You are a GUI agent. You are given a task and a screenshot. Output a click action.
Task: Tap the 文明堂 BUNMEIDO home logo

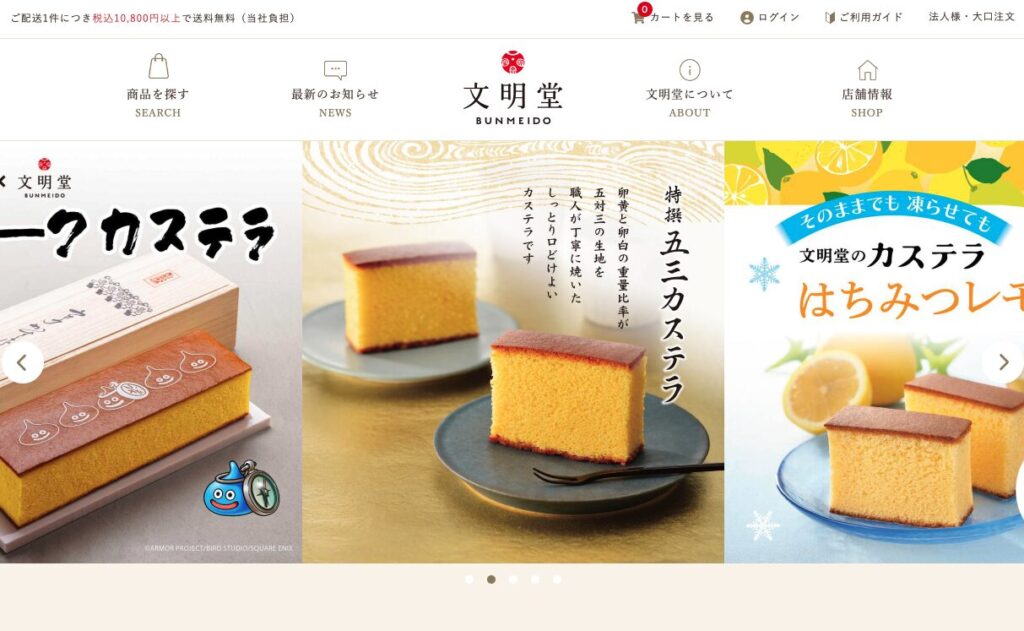coord(513,88)
